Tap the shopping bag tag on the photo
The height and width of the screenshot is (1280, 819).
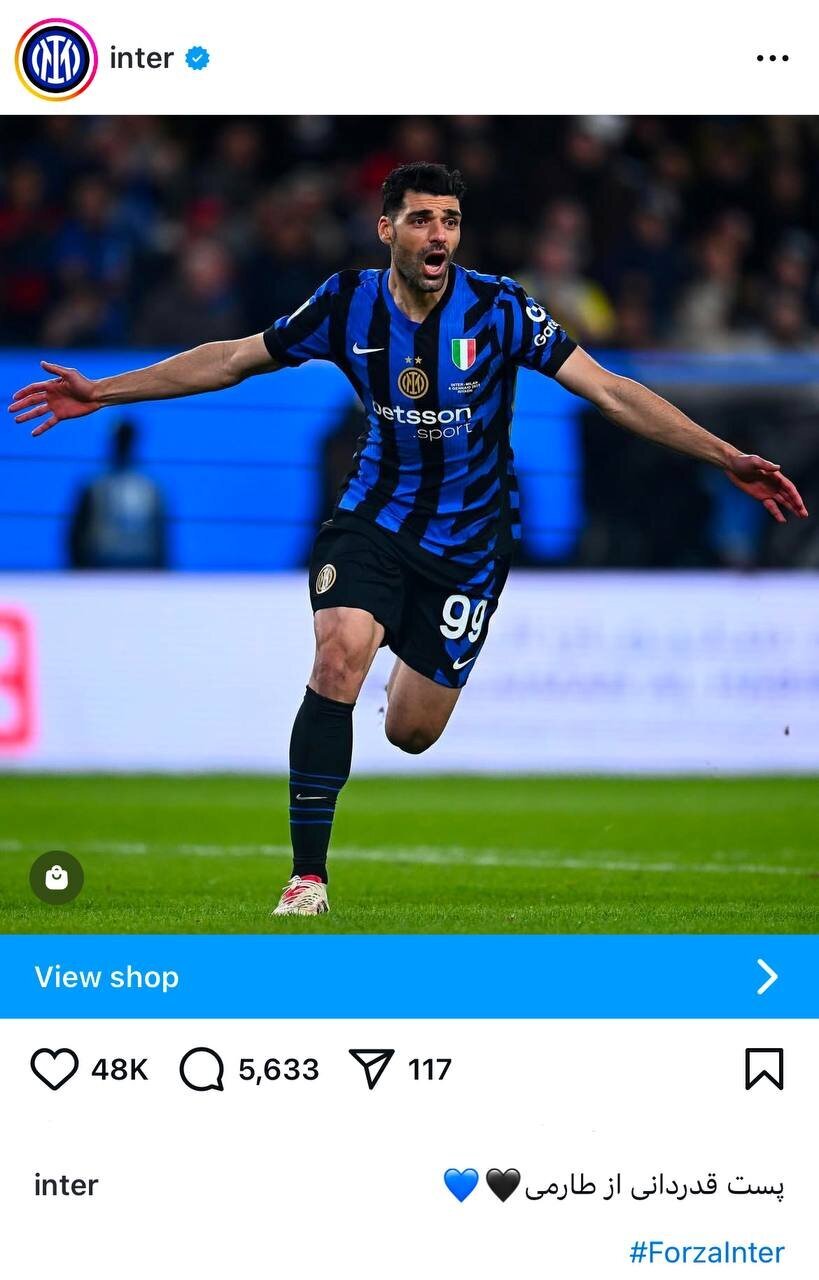point(57,878)
